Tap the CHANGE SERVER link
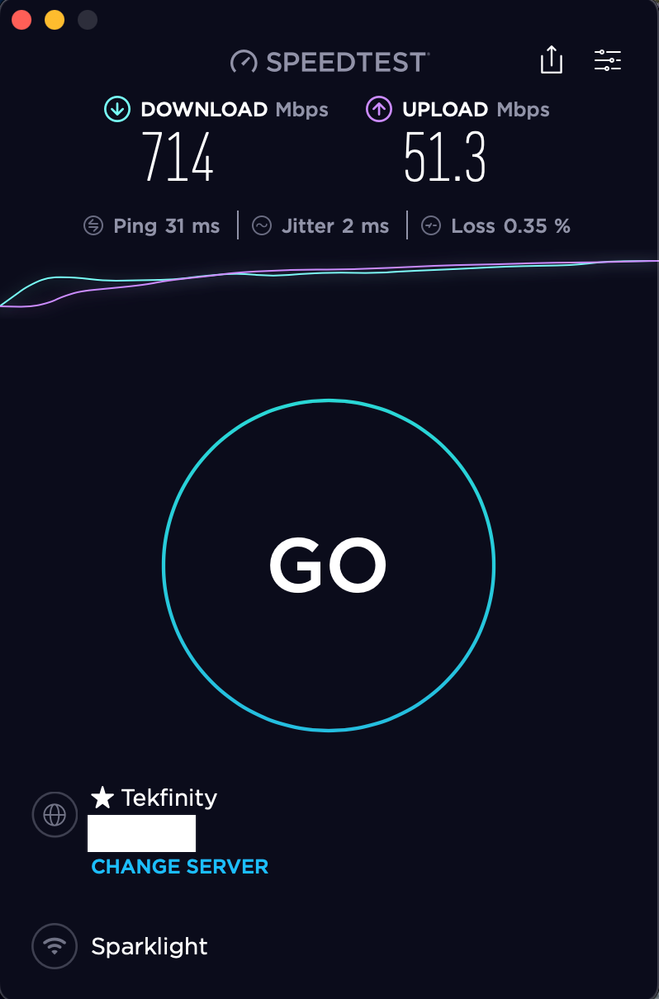Viewport: 659px width, 999px height. click(180, 866)
